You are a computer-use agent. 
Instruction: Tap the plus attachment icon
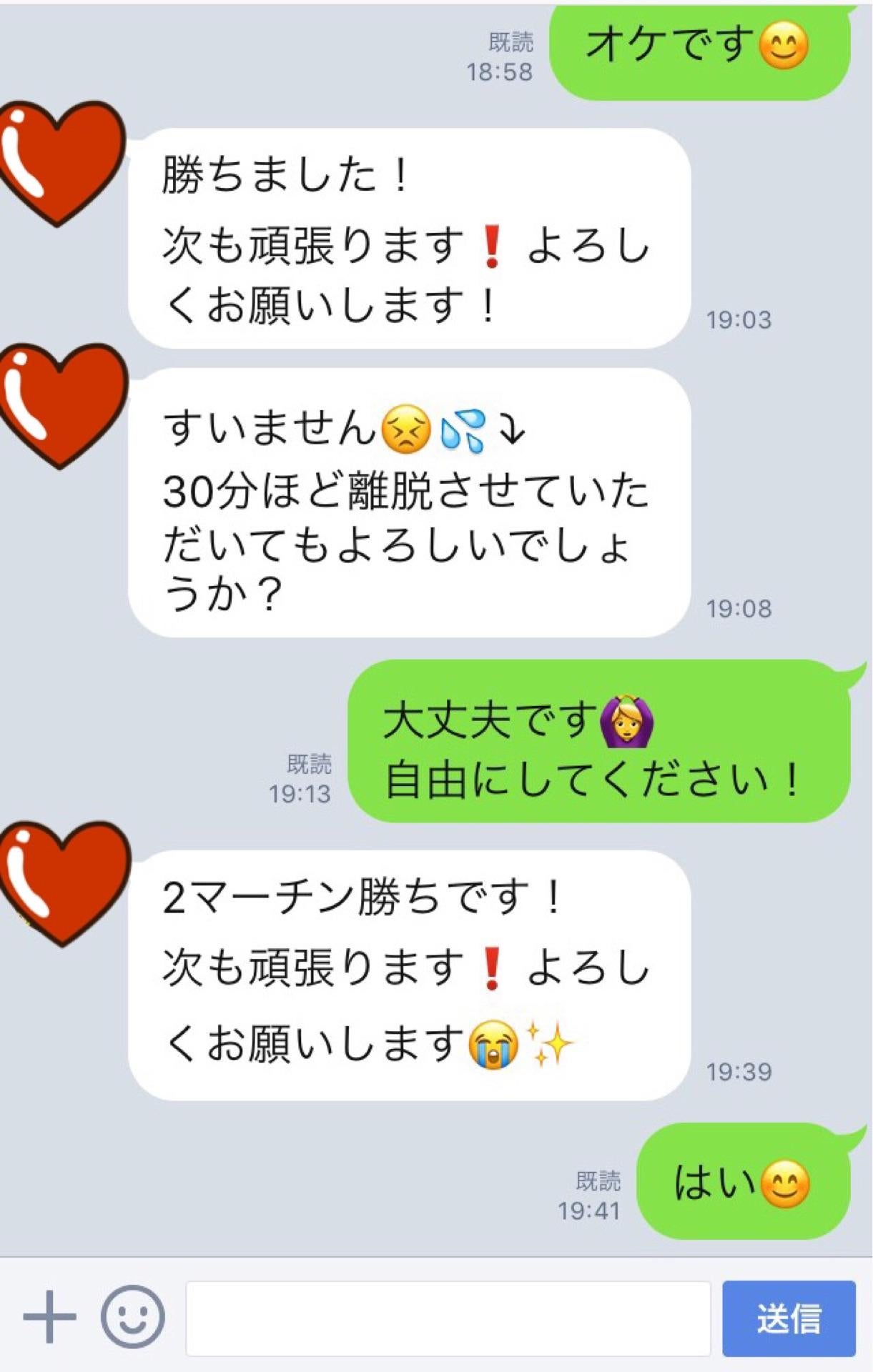[49, 1316]
